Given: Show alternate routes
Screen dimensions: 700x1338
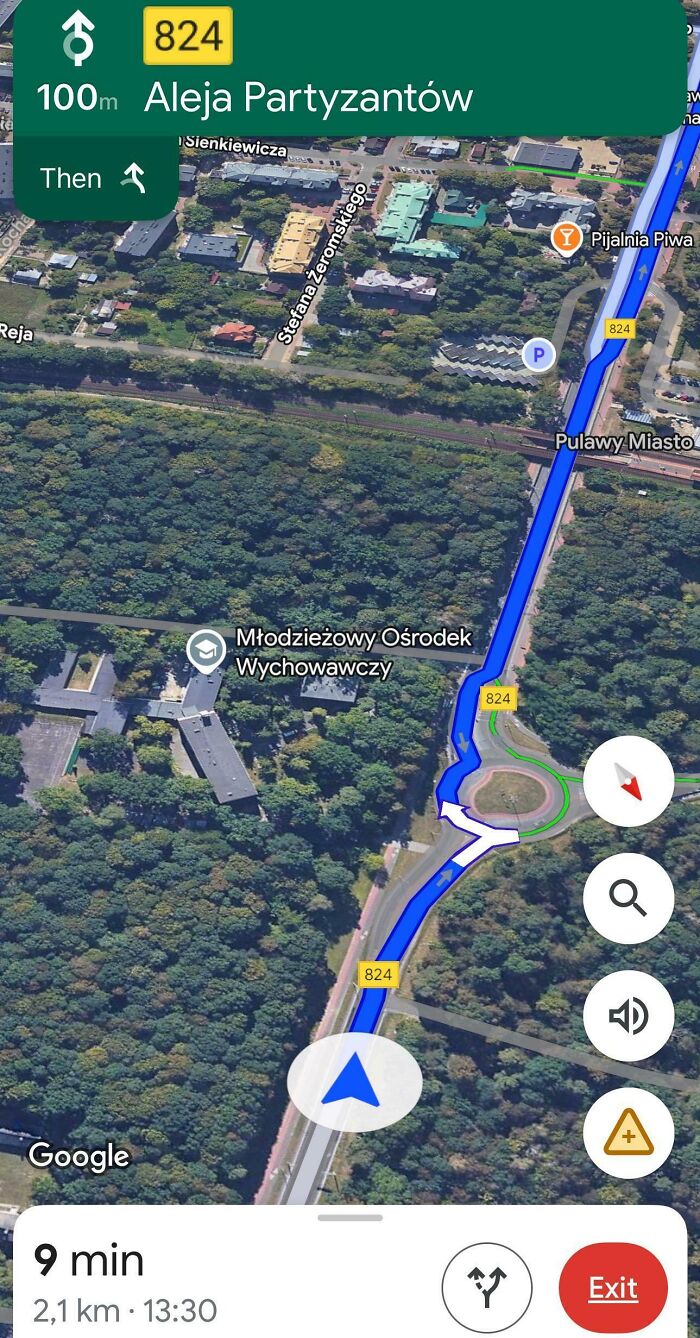Looking at the screenshot, I should (x=487, y=1288).
